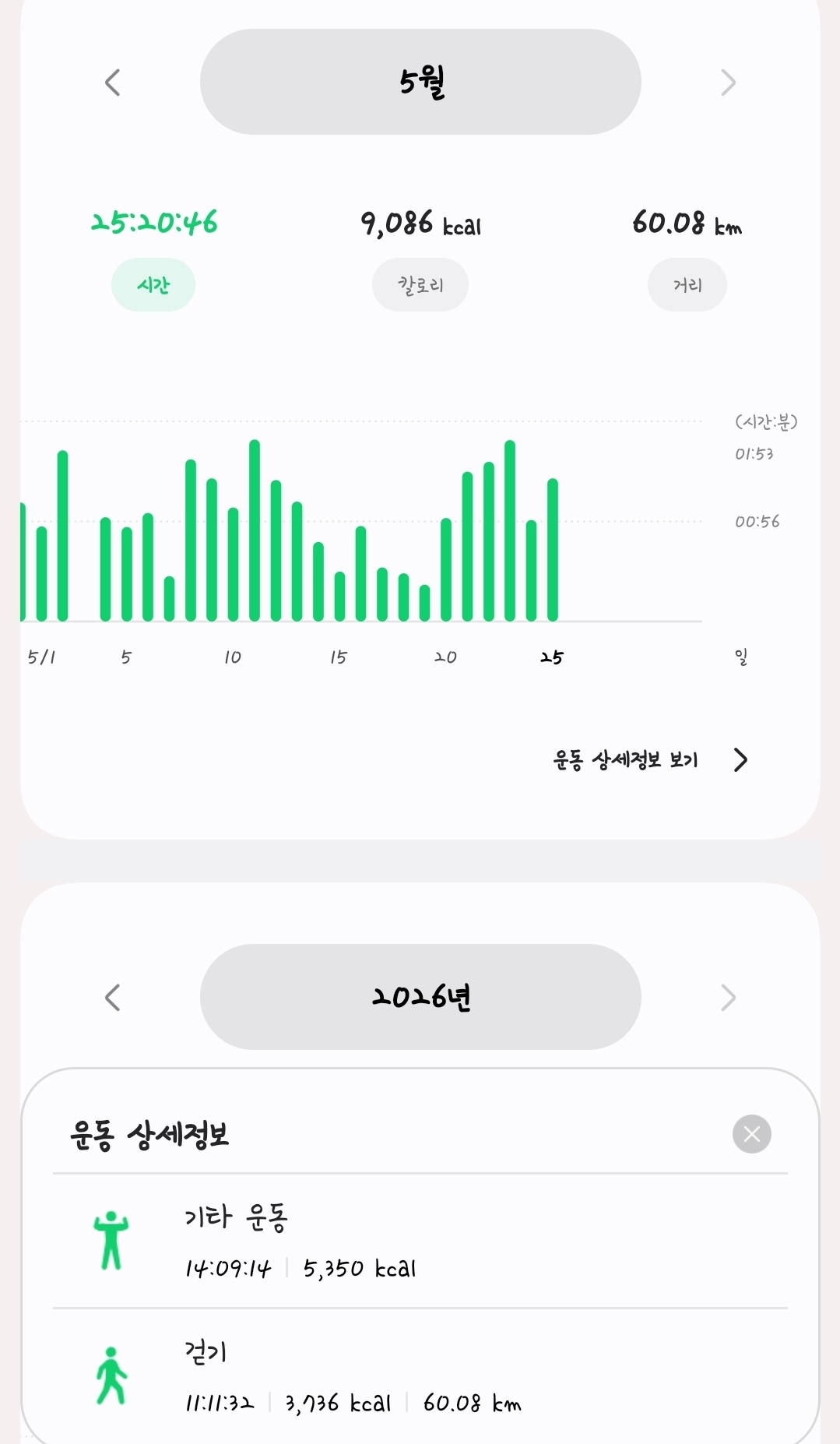Switch chart to 거리
Viewport: 840px width, 1444px height.
pos(687,285)
